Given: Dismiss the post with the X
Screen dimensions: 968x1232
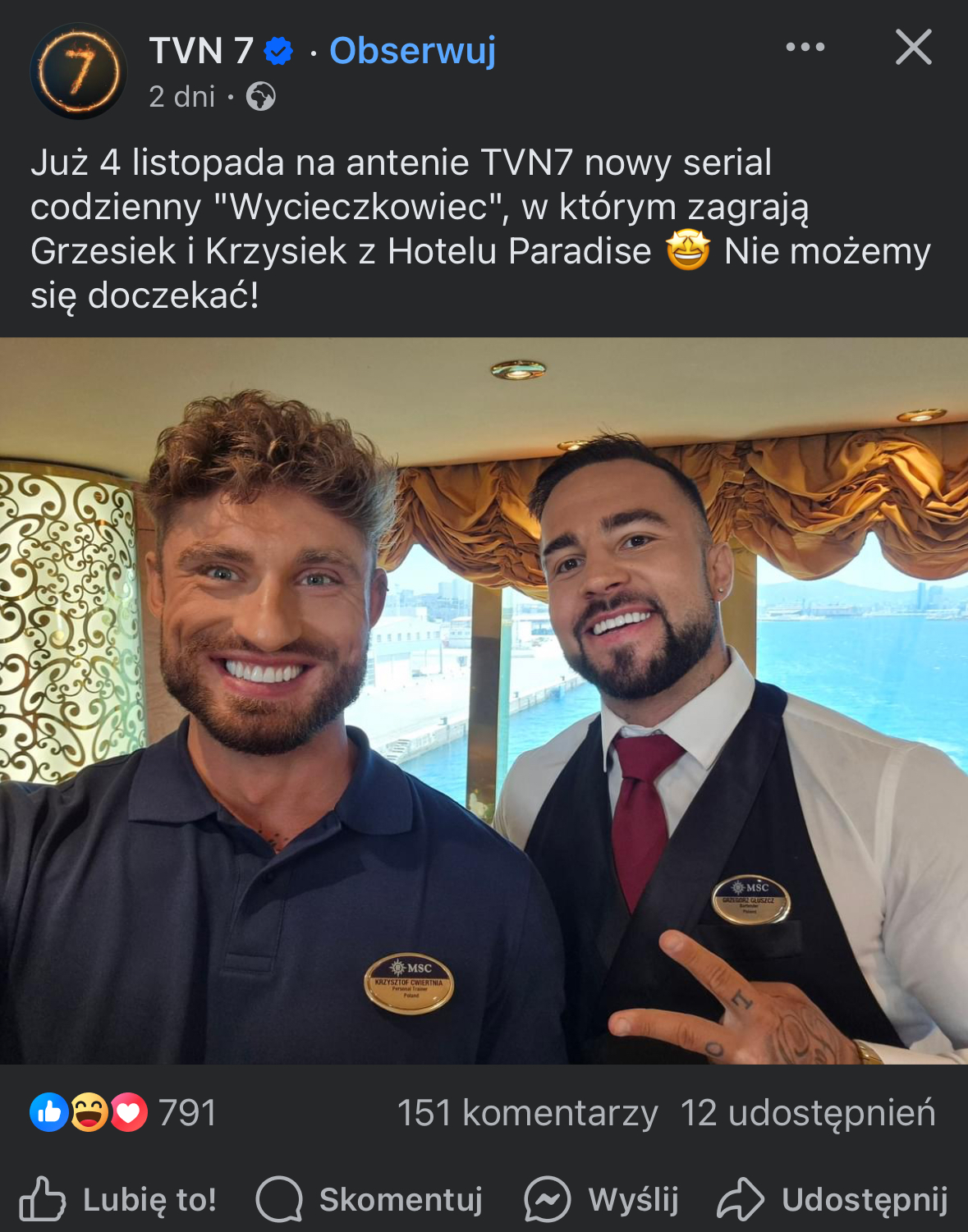Looking at the screenshot, I should 913,48.
